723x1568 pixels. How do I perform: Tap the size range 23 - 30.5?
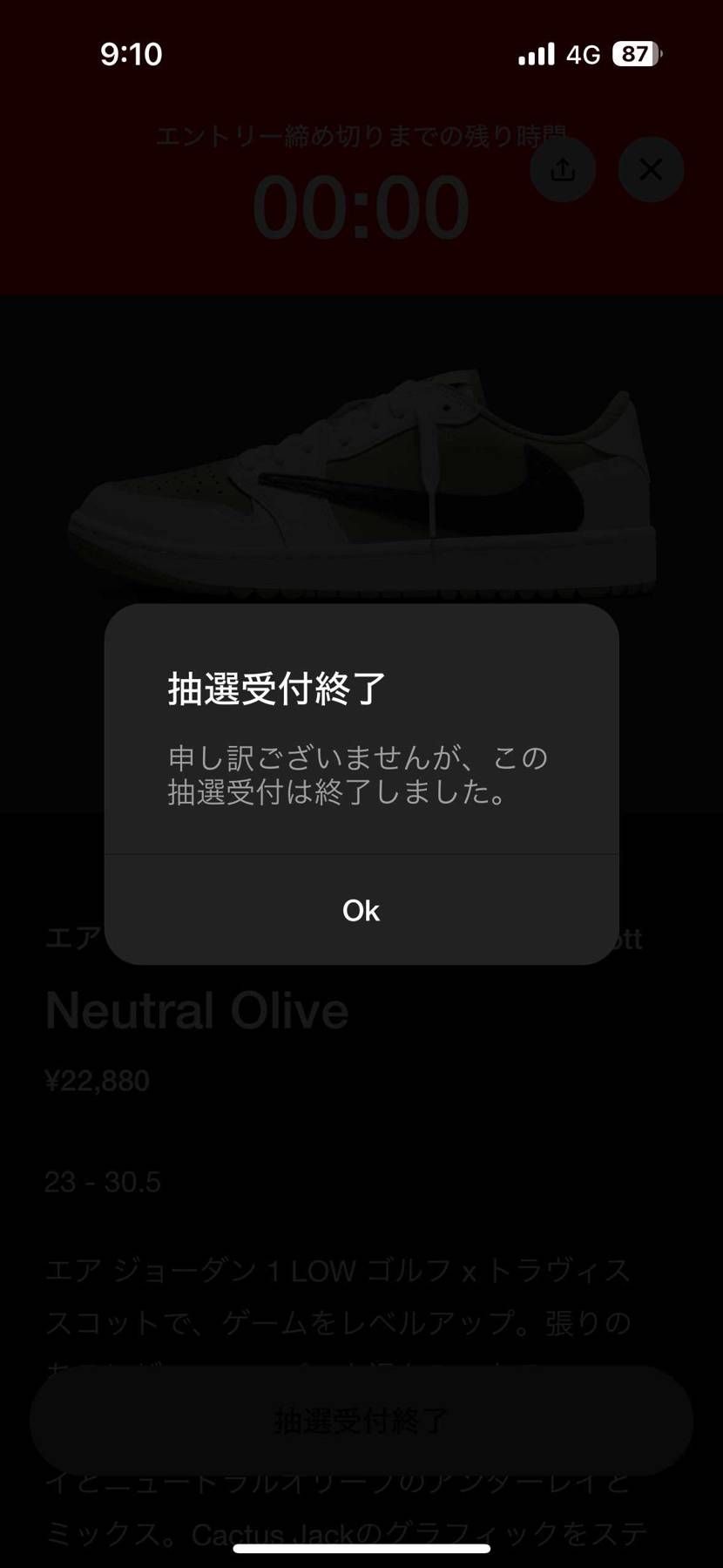pyautogui.click(x=102, y=1181)
